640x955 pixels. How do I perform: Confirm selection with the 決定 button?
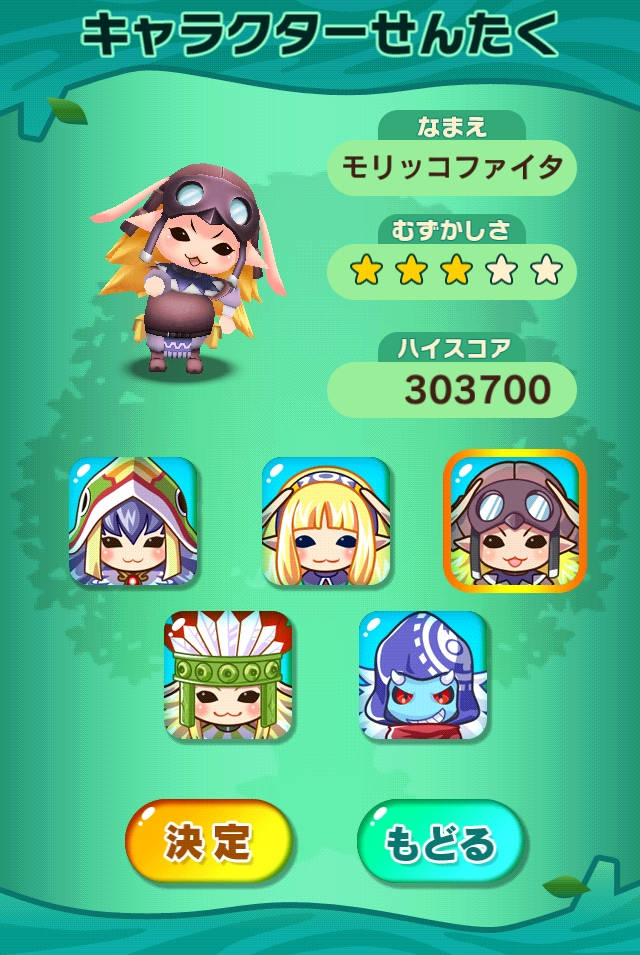pyautogui.click(x=209, y=843)
